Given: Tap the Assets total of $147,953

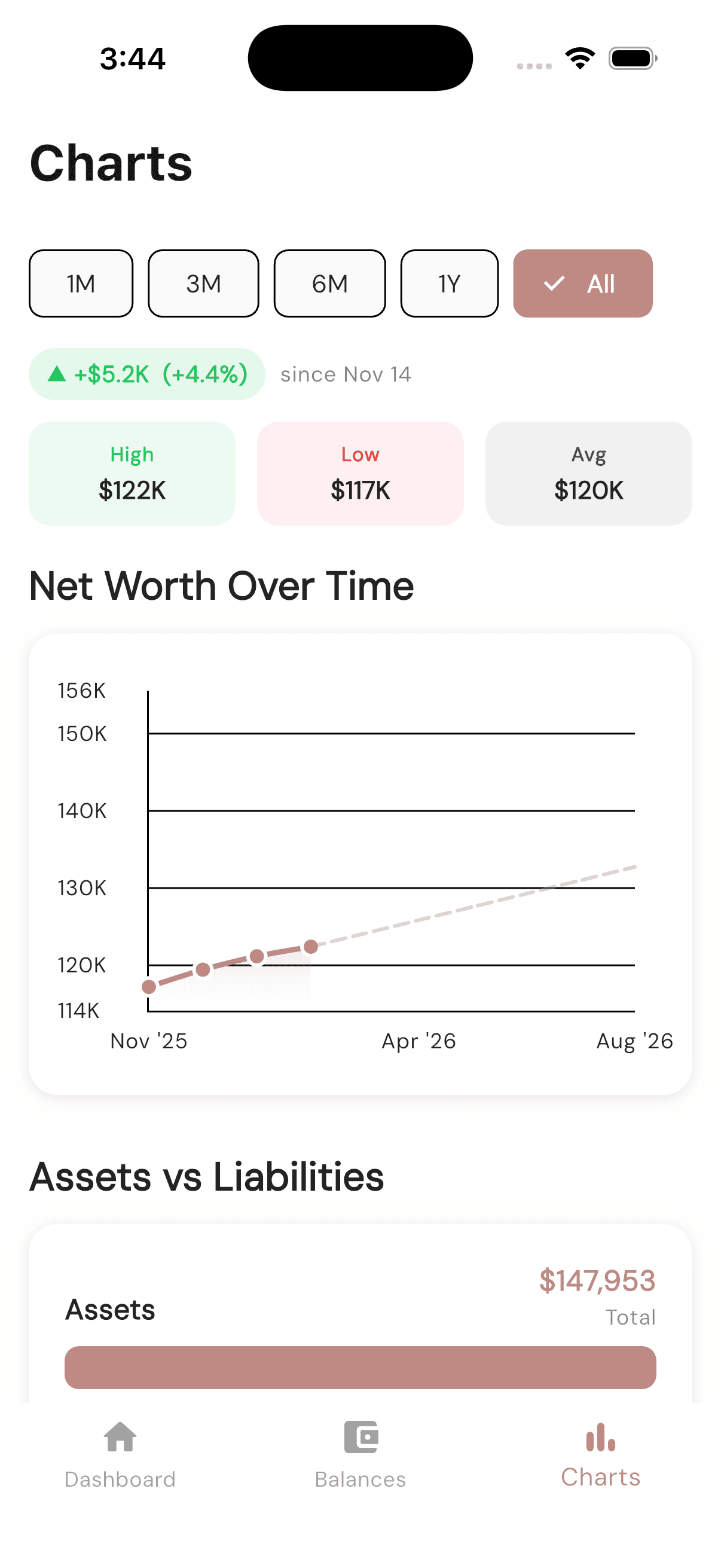Looking at the screenshot, I should (x=597, y=1279).
